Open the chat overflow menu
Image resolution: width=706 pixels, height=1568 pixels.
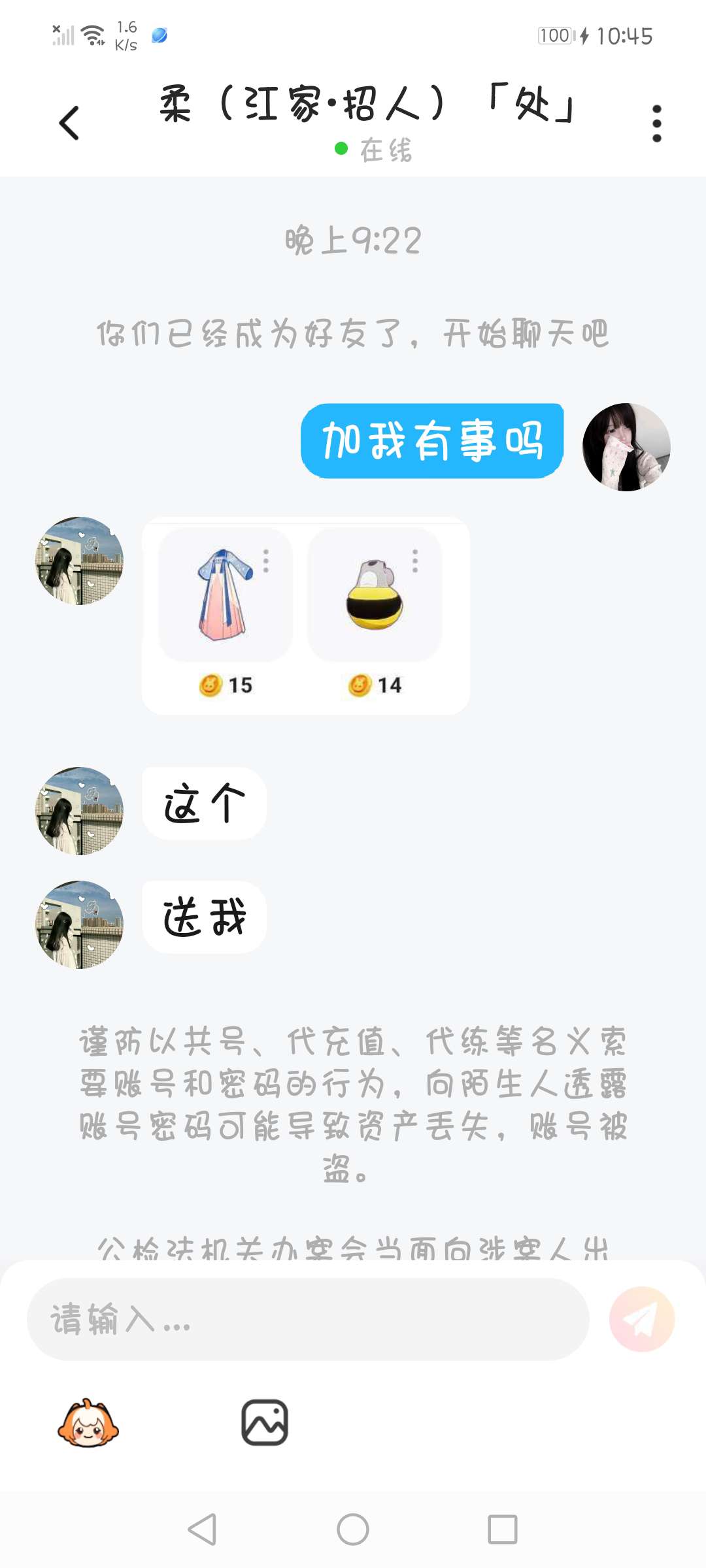pyautogui.click(x=656, y=123)
